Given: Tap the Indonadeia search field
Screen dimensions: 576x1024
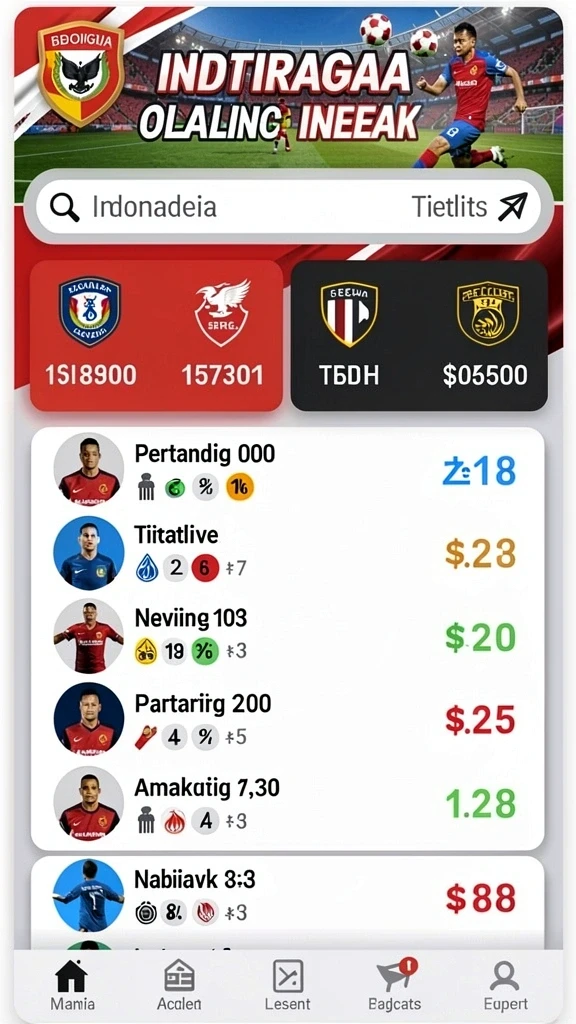Looking at the screenshot, I should click(x=287, y=207).
